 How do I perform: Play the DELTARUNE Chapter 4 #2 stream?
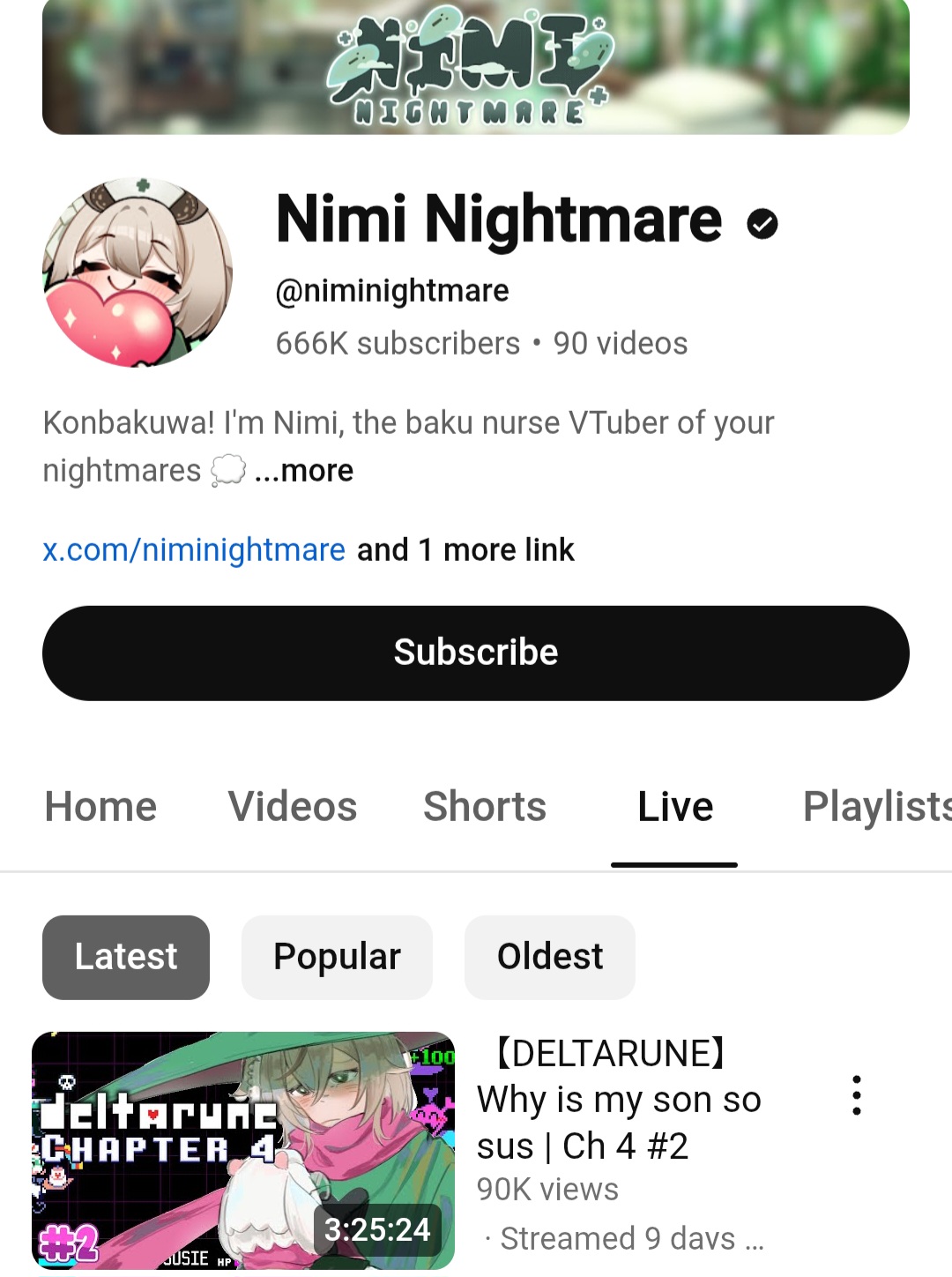tap(243, 1150)
